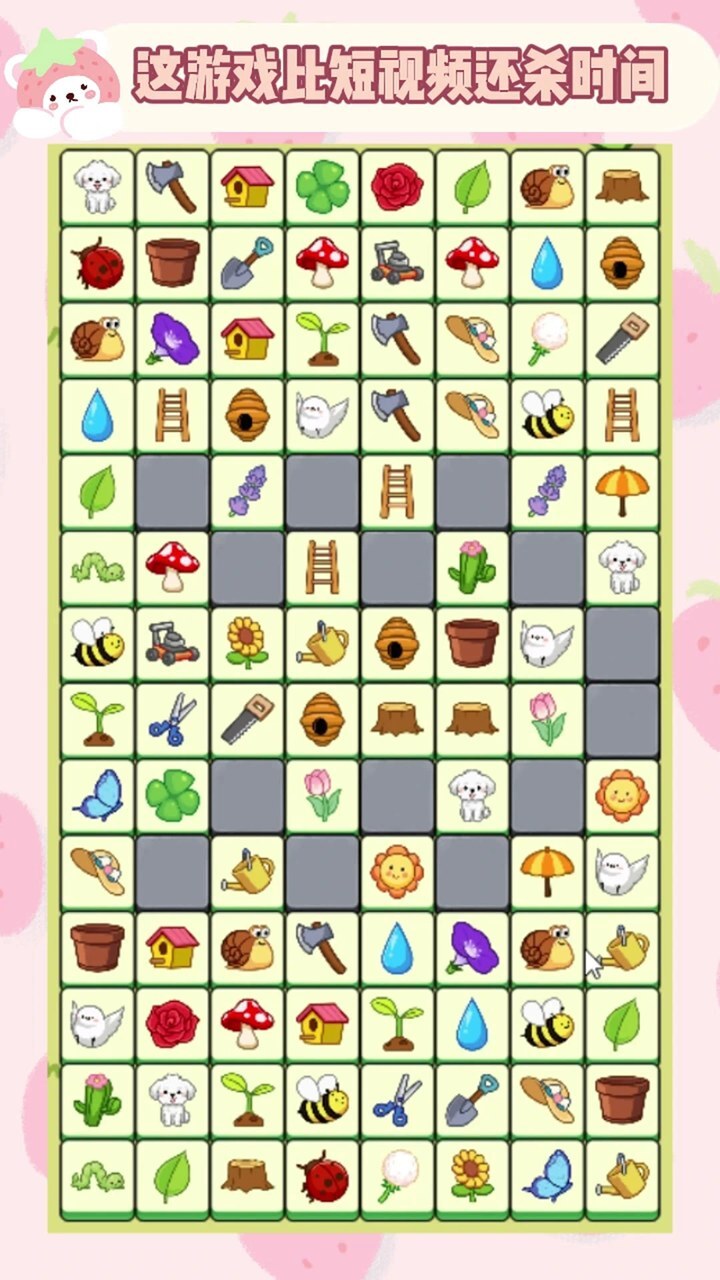Select the shovel between scissors and straw hat
Screen dimensions: 720x1280
point(472,1099)
